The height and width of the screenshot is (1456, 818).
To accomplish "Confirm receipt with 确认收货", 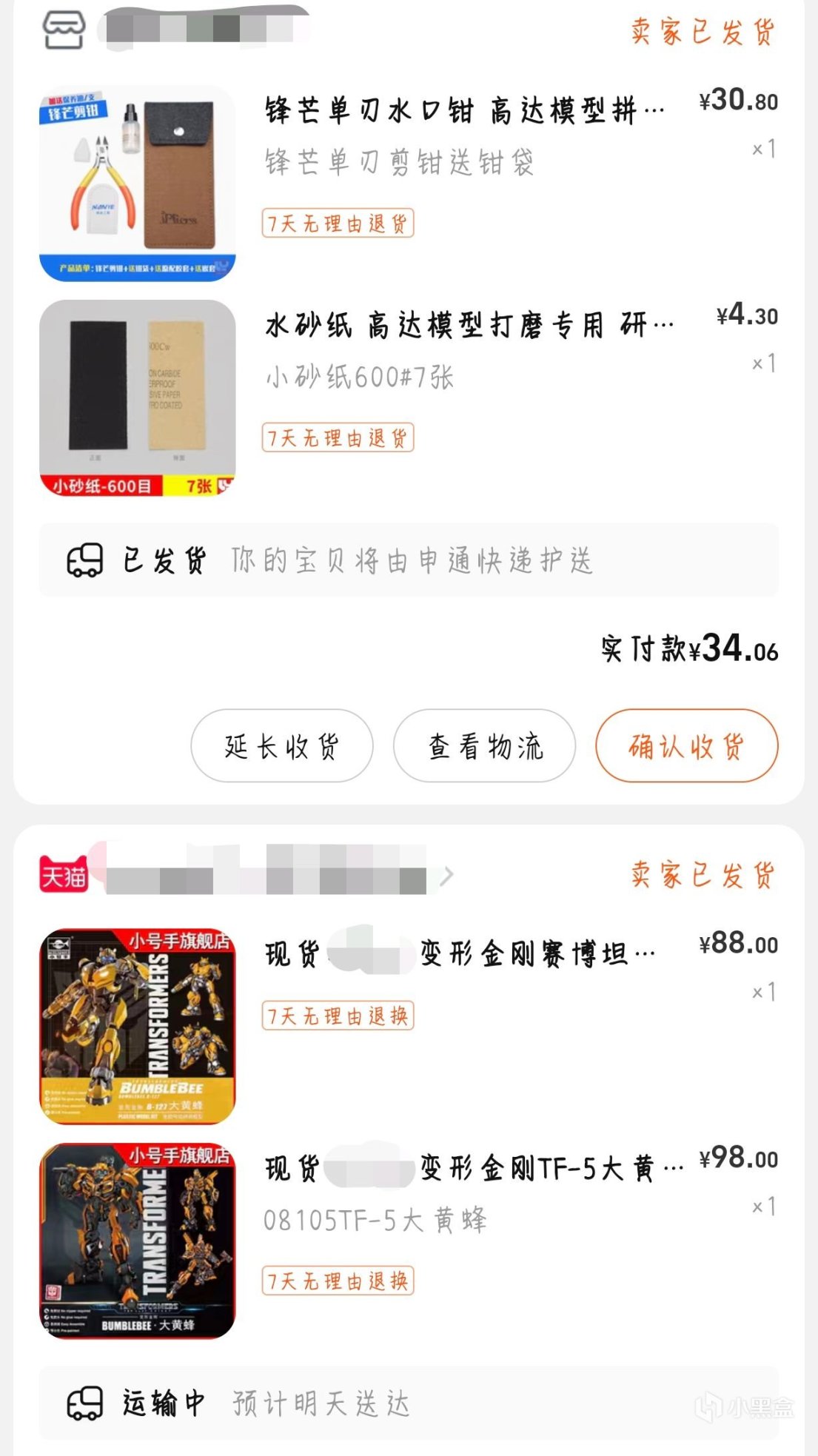I will (x=686, y=746).
